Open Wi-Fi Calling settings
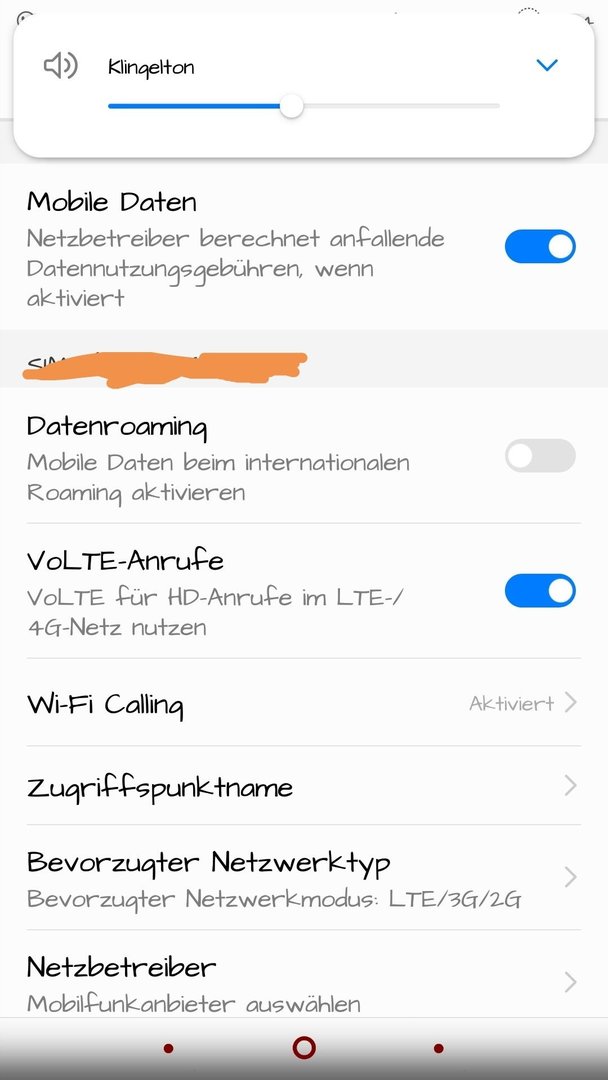The image size is (608, 1080). 304,703
